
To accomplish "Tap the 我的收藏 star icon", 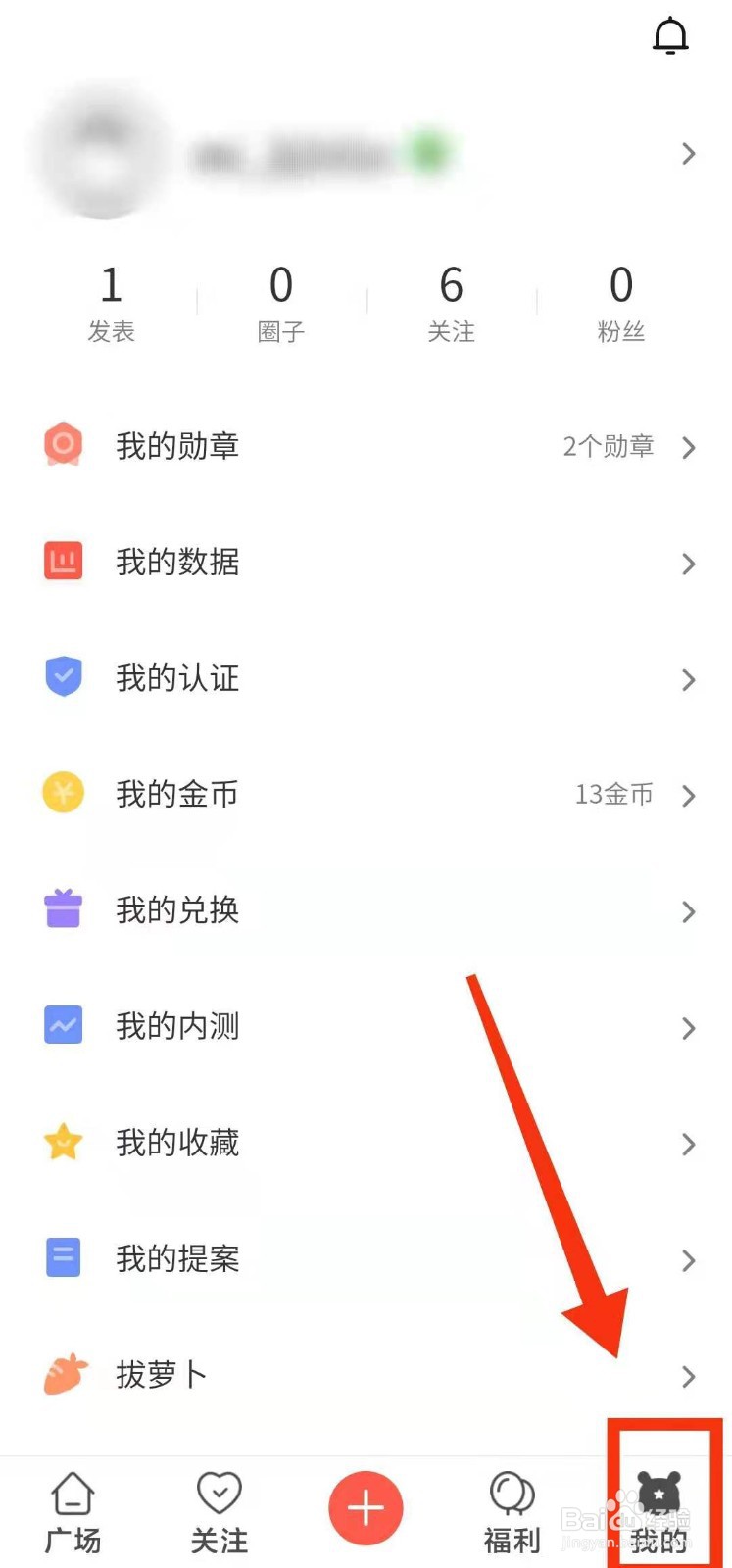I will (63, 1142).
